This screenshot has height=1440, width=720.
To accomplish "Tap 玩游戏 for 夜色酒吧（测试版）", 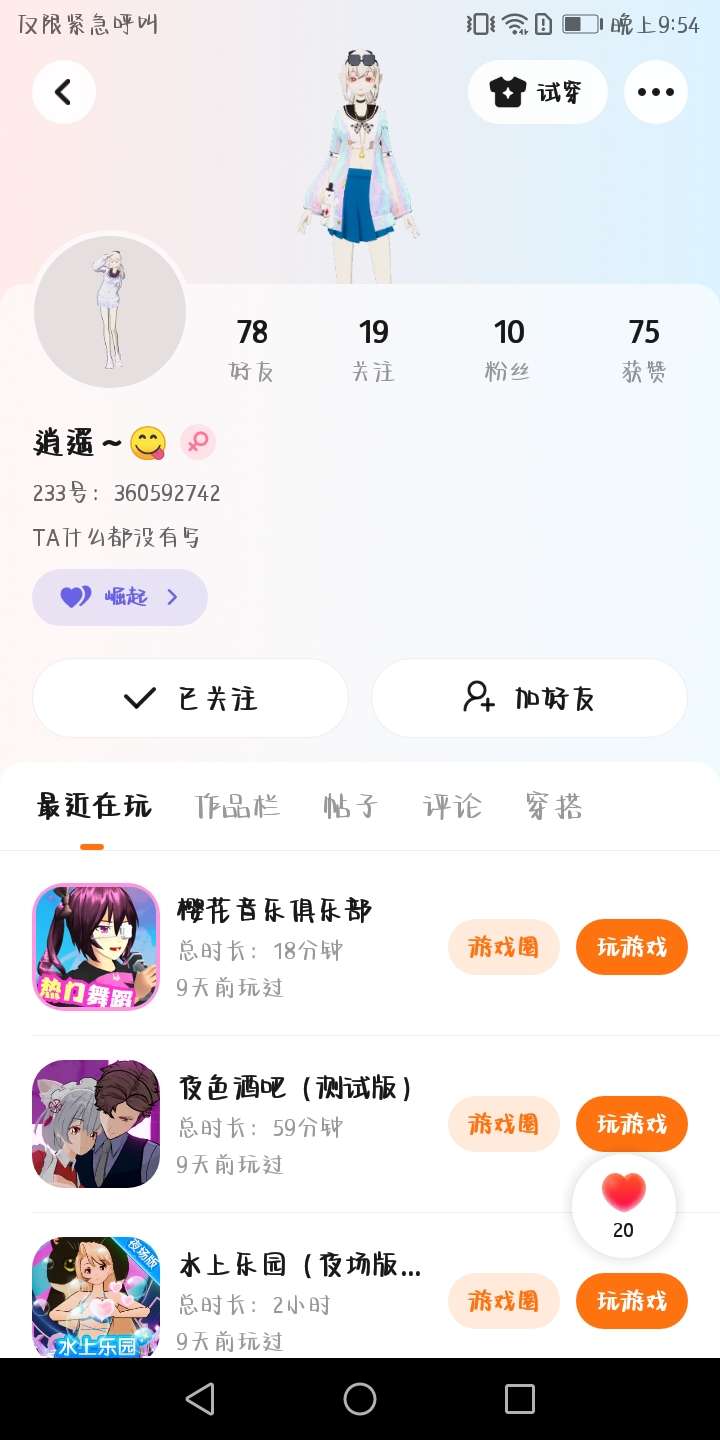I will pyautogui.click(x=631, y=1124).
